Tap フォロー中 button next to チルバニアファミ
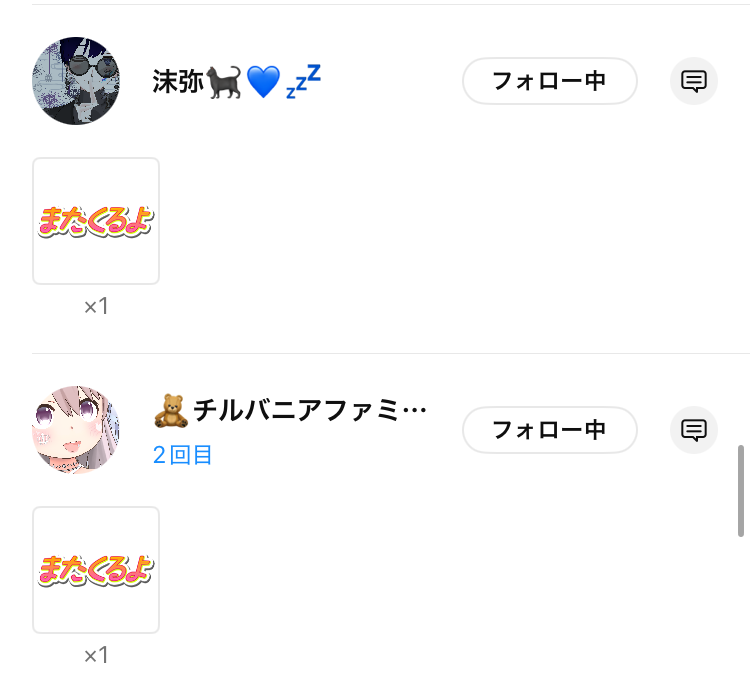The image size is (750, 696). (549, 430)
